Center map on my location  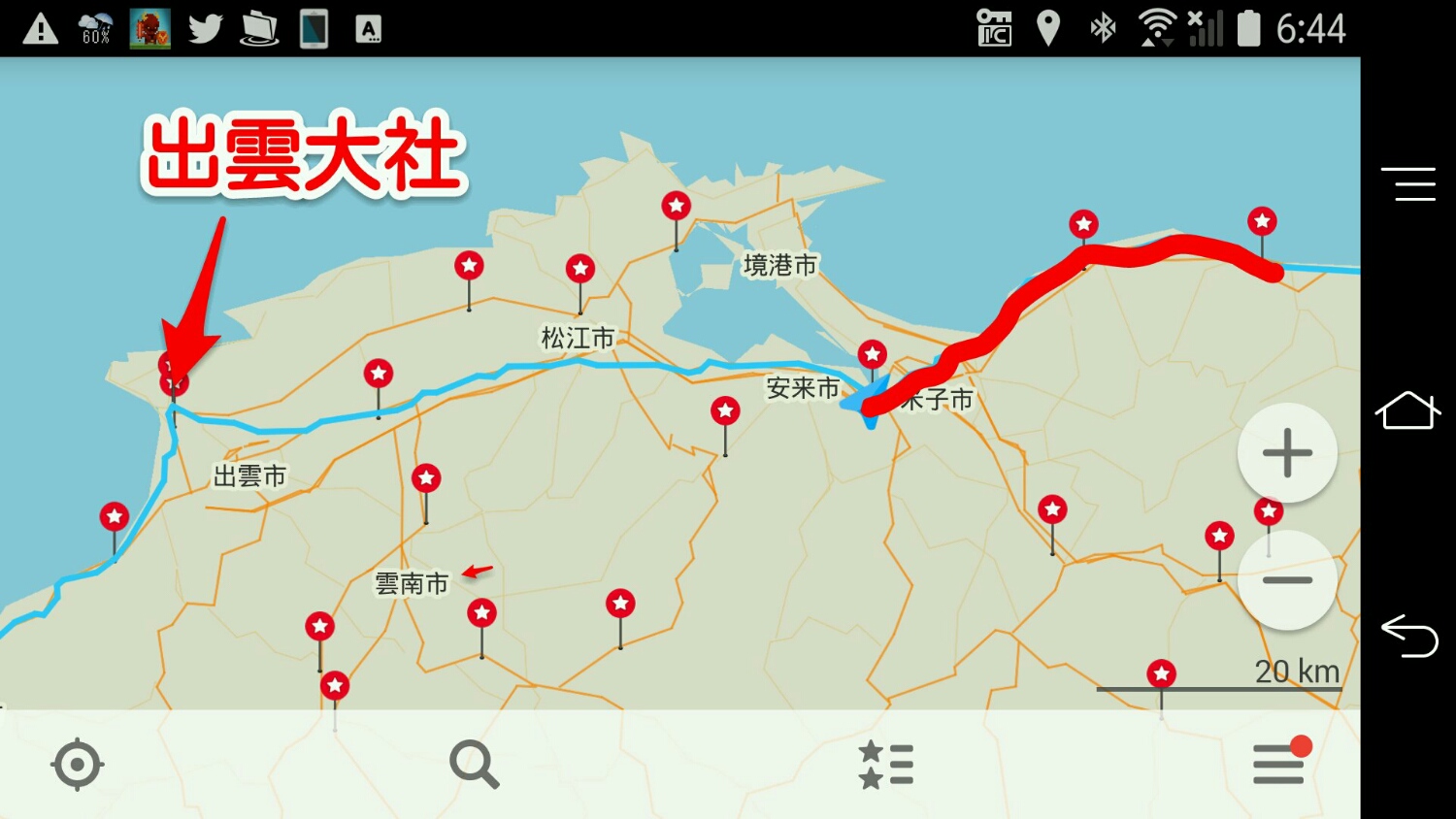[x=77, y=765]
